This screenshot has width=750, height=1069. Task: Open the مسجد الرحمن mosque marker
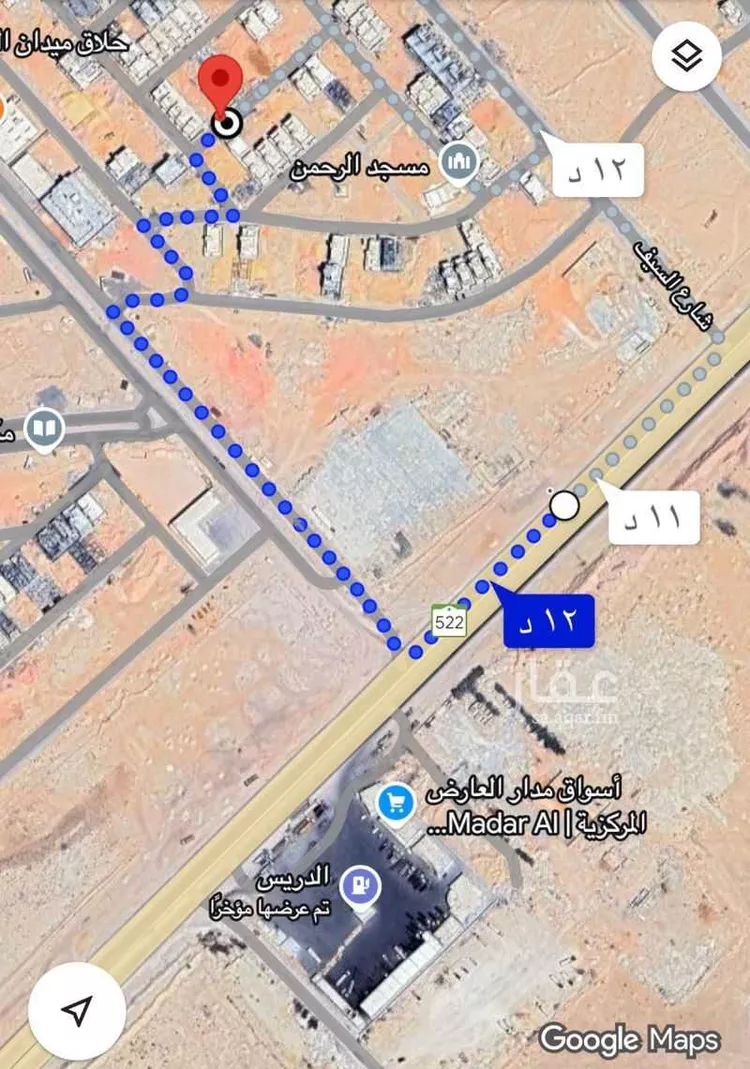coord(460,163)
